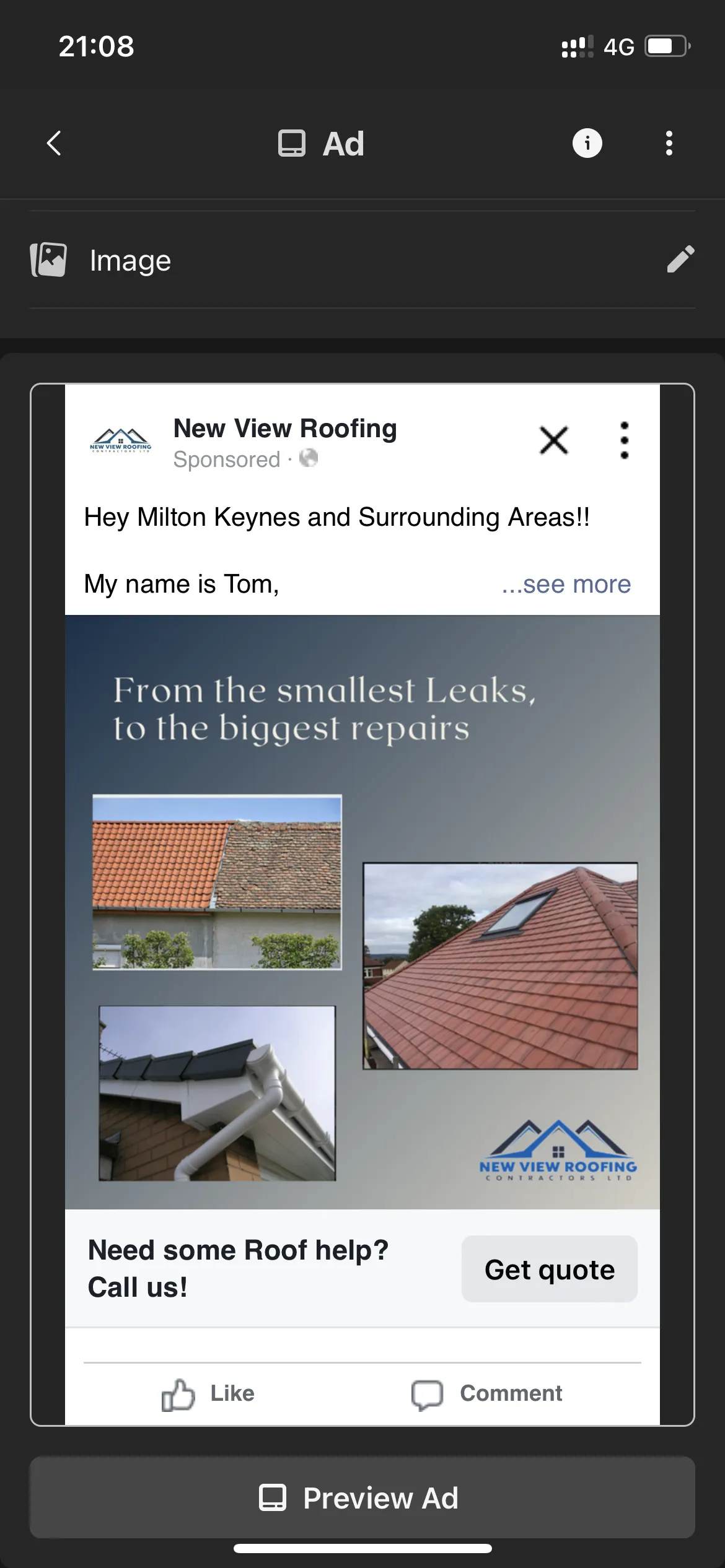
Task: Expand the ad text with see more
Action: pos(566,584)
